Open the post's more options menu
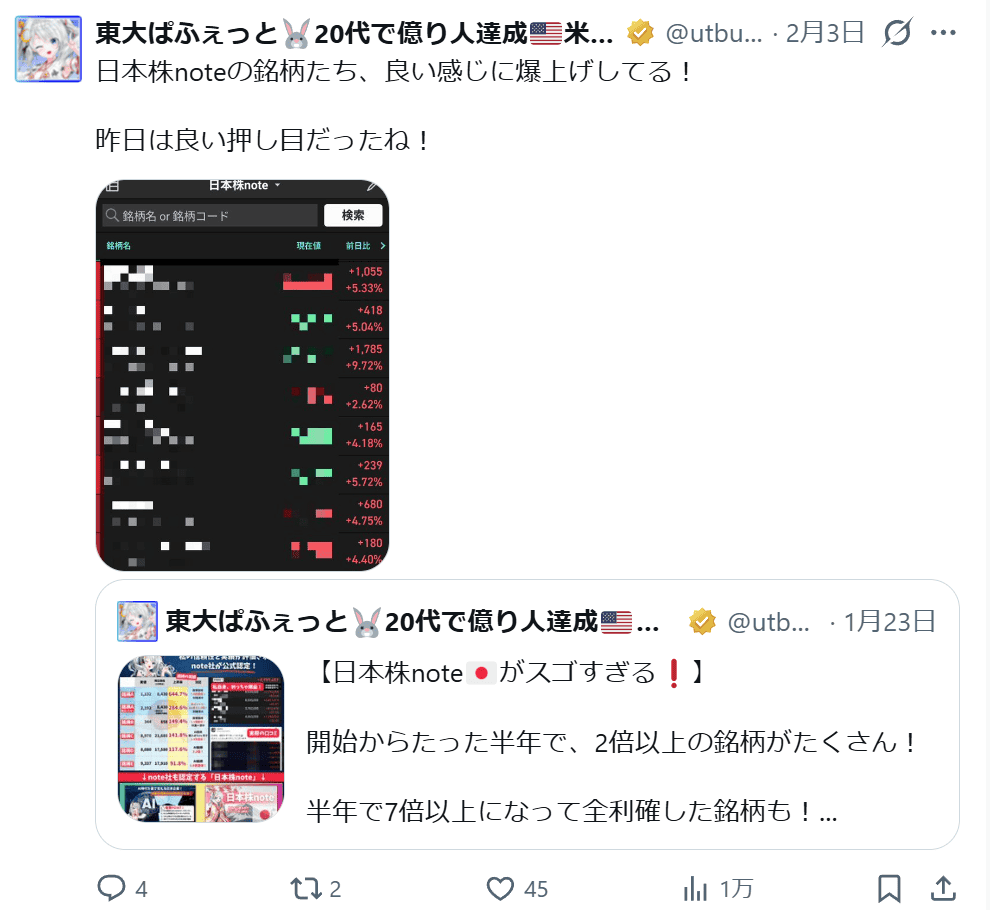990x910 pixels. pyautogui.click(x=943, y=33)
